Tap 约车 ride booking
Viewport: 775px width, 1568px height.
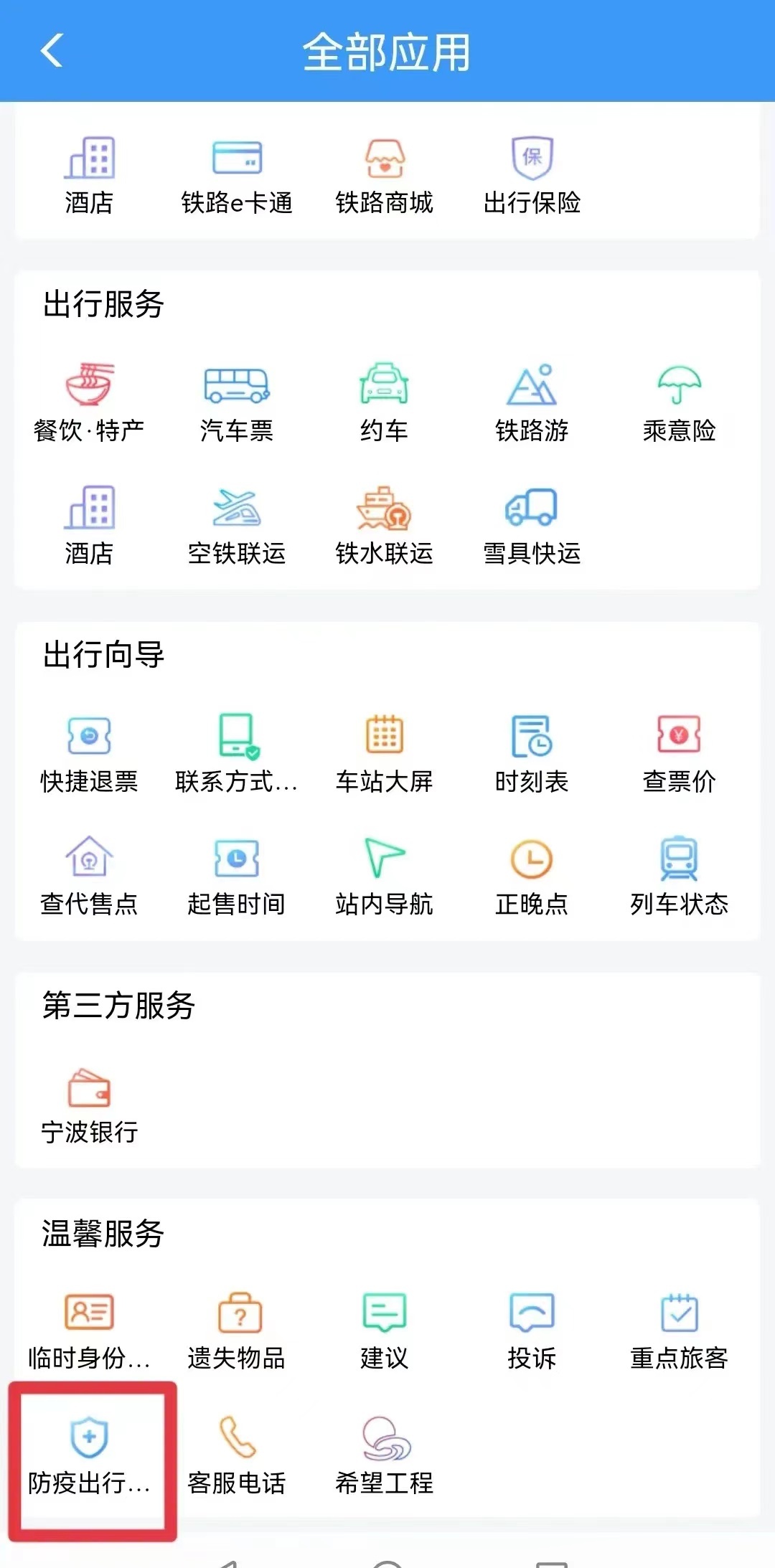[385, 403]
